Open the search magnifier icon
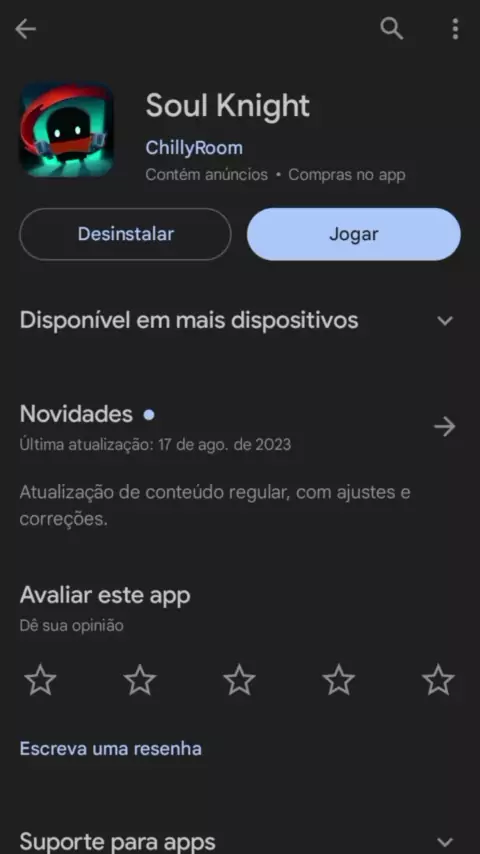This screenshot has width=480, height=854. coord(392,28)
